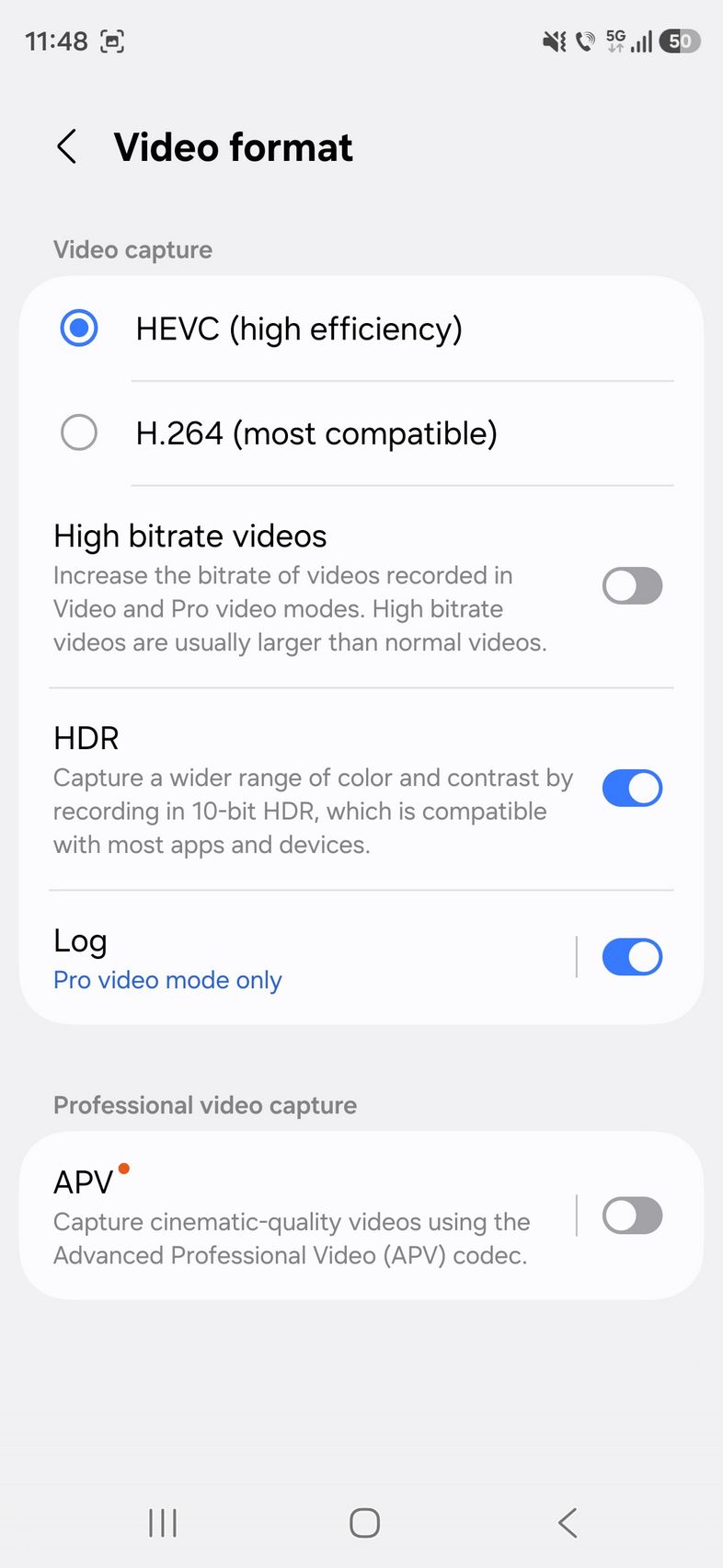The height and width of the screenshot is (1568, 723).
Task: Open Log settings row
Action: tap(276, 957)
